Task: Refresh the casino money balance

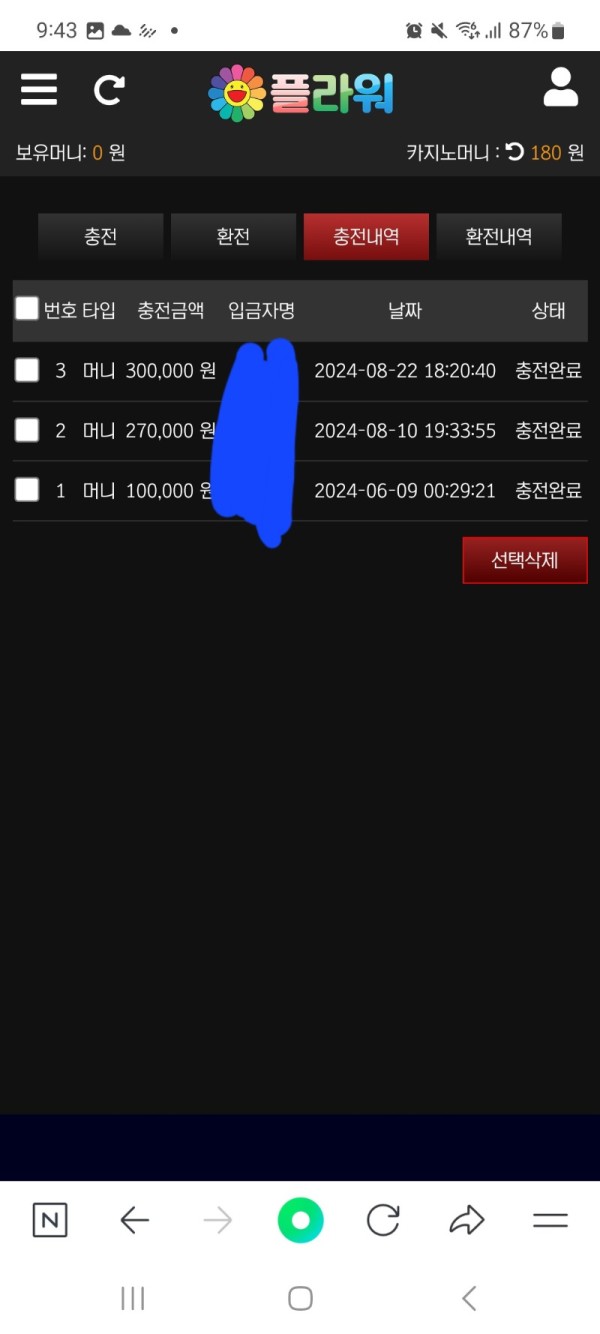Action: 514,152
